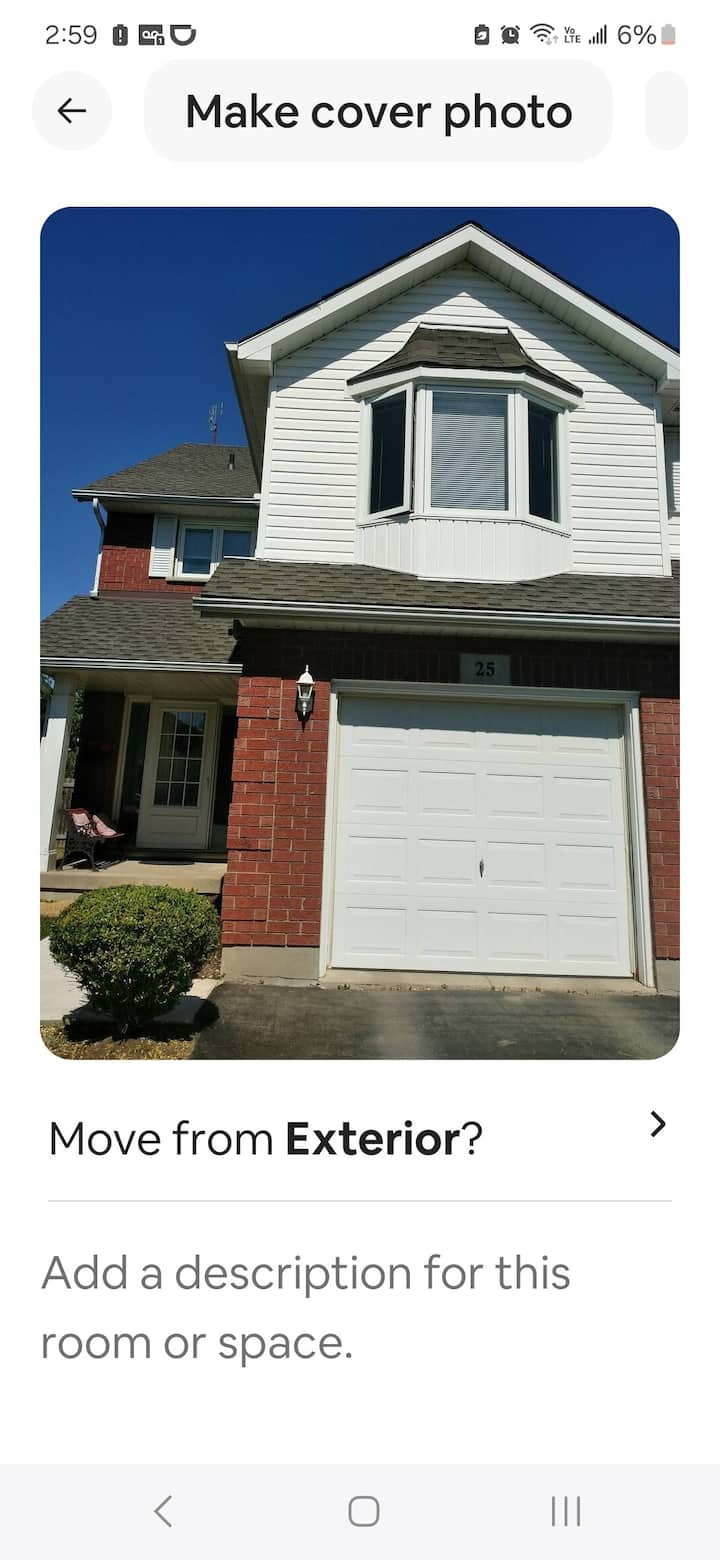Open the Move from Exterior option
The width and height of the screenshot is (720, 1560).
point(358,1138)
